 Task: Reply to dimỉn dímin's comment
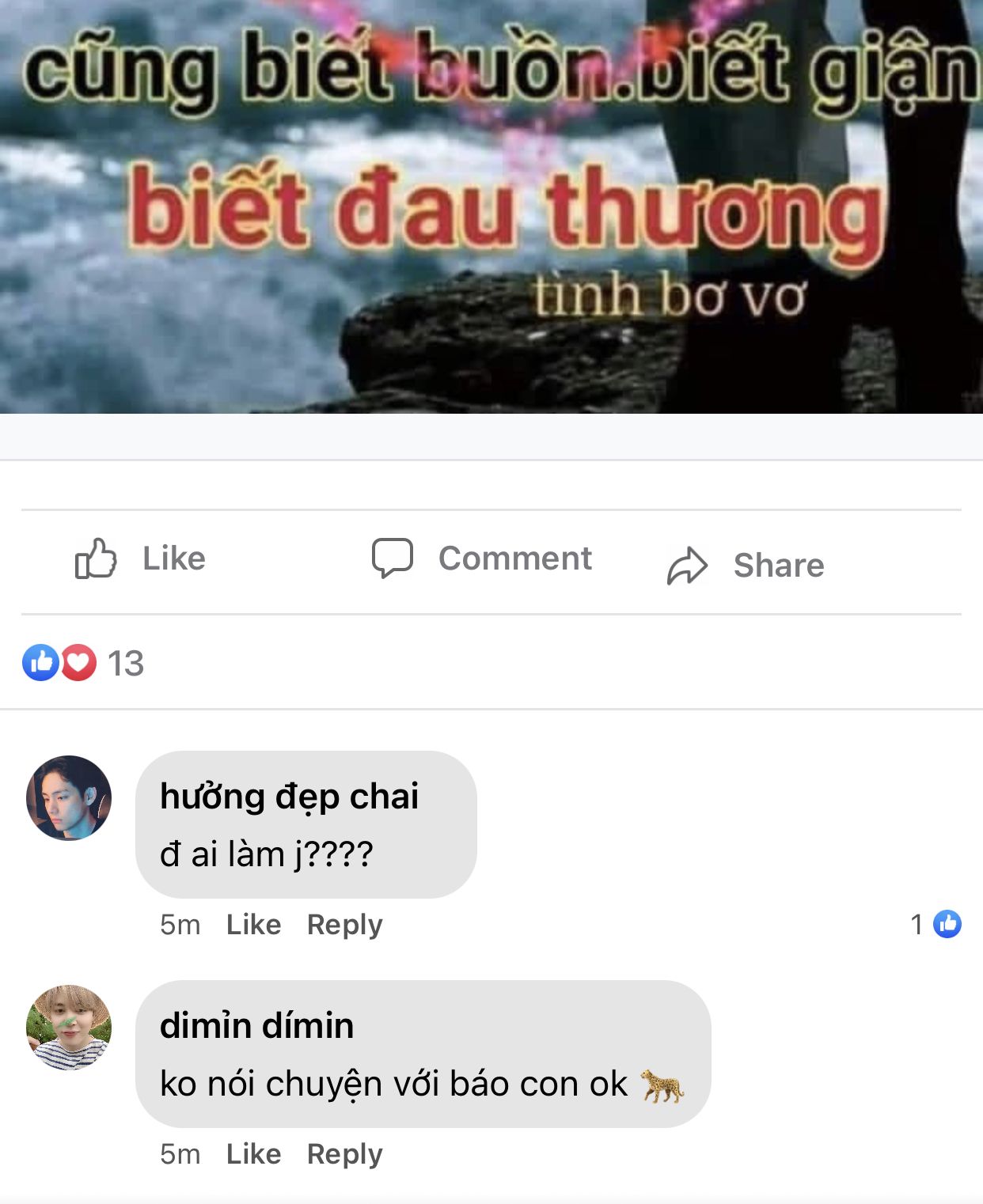344,1153
